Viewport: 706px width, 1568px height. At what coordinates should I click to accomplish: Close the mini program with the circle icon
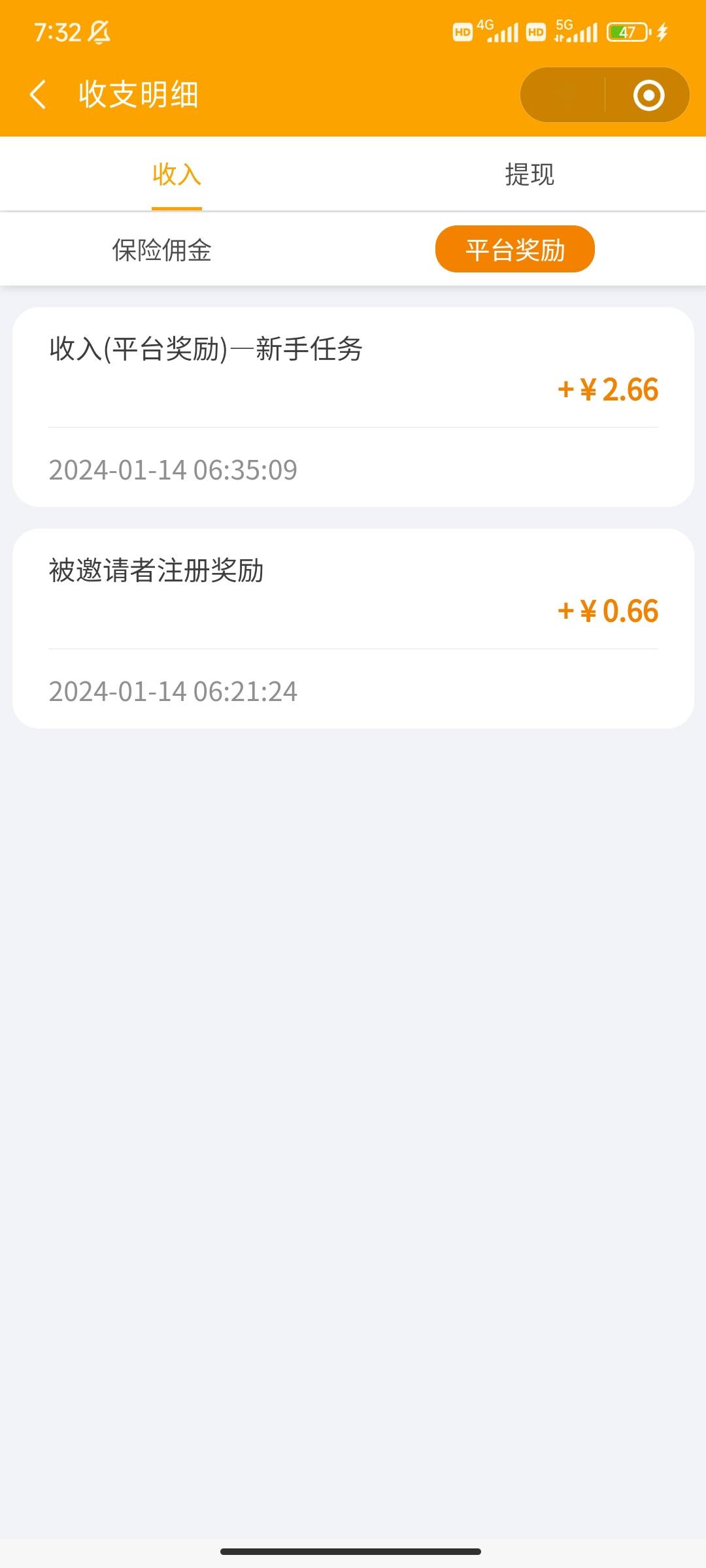click(648, 95)
